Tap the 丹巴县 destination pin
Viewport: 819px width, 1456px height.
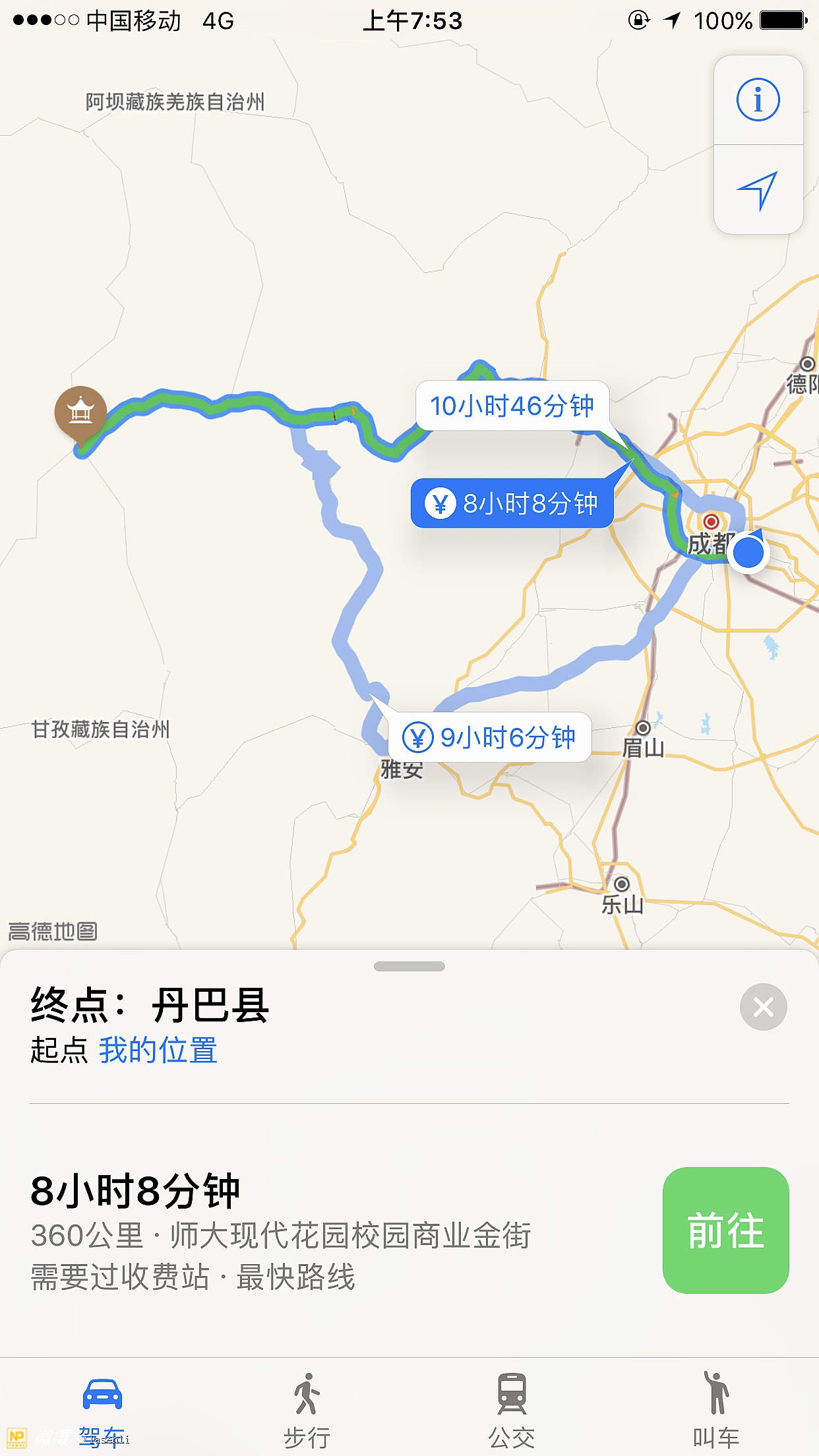(x=80, y=412)
